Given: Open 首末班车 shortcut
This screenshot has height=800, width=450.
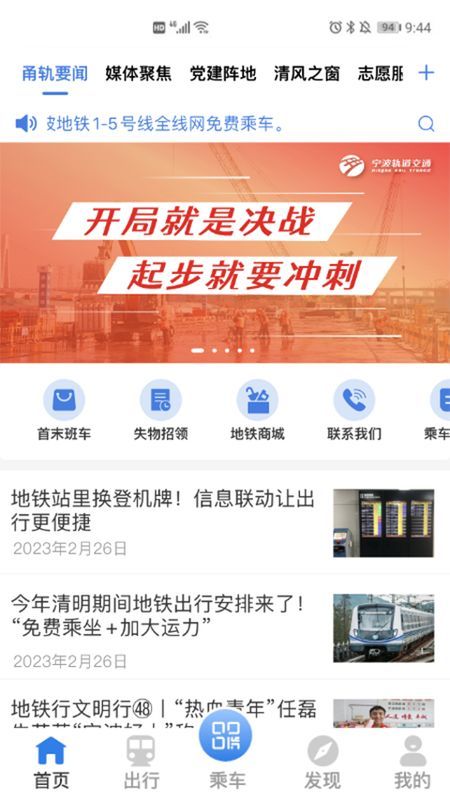Looking at the screenshot, I should click(x=64, y=411).
